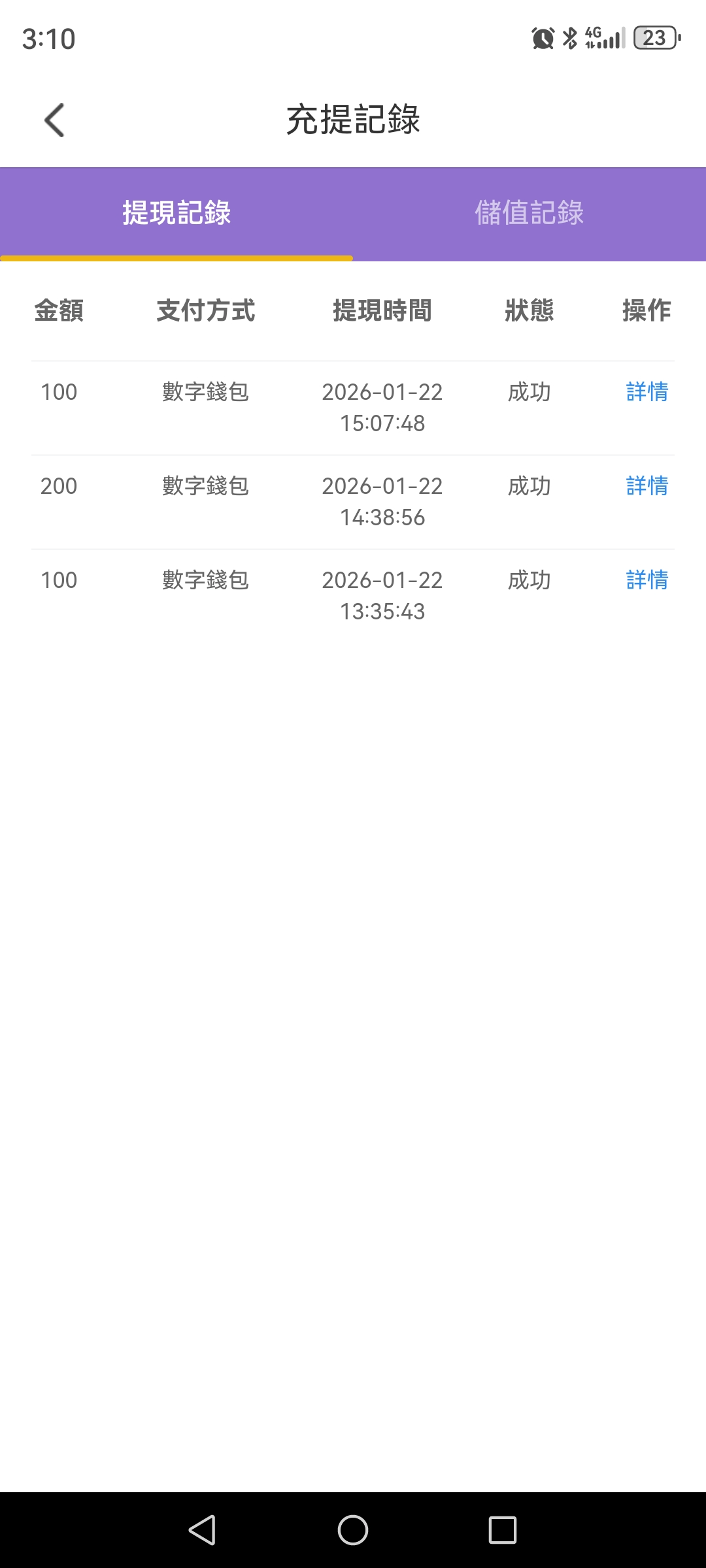View 詳情 for the 14:38:56 withdrawal

[647, 486]
